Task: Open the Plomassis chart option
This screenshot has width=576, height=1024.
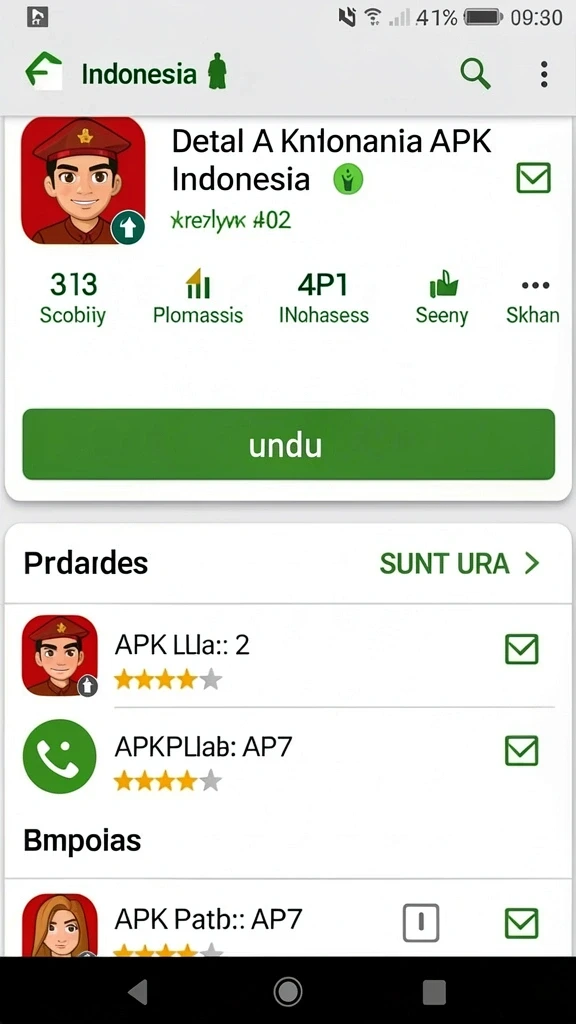Action: (x=198, y=298)
